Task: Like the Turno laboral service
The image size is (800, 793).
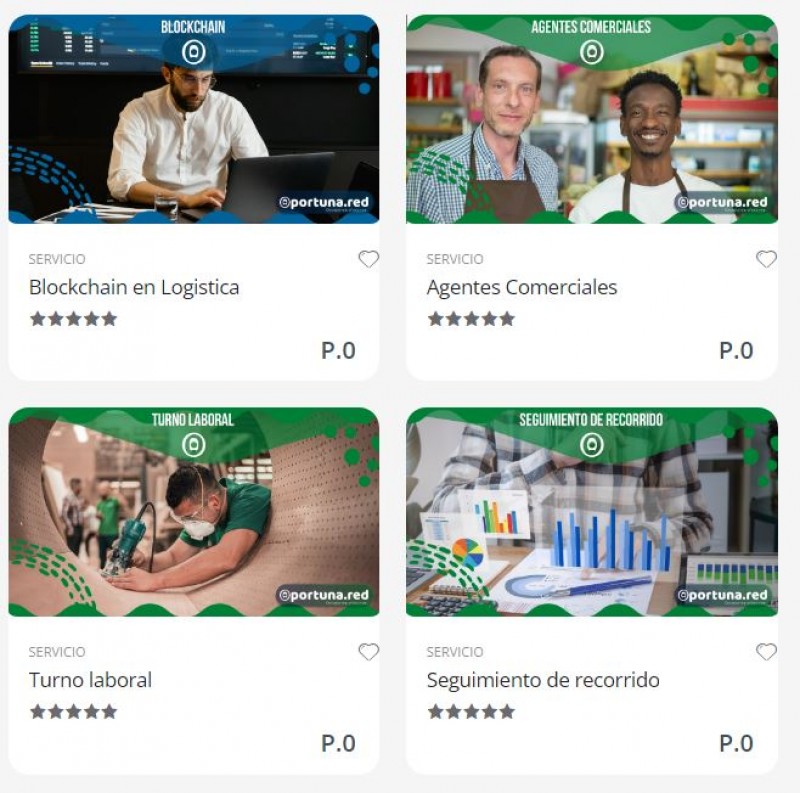Action: [369, 652]
